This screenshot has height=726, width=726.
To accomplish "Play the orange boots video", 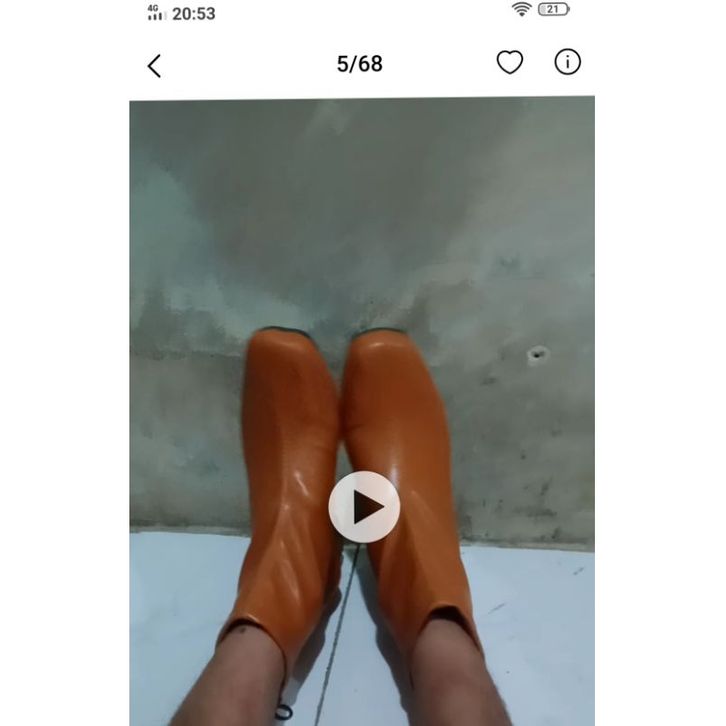I will (363, 507).
